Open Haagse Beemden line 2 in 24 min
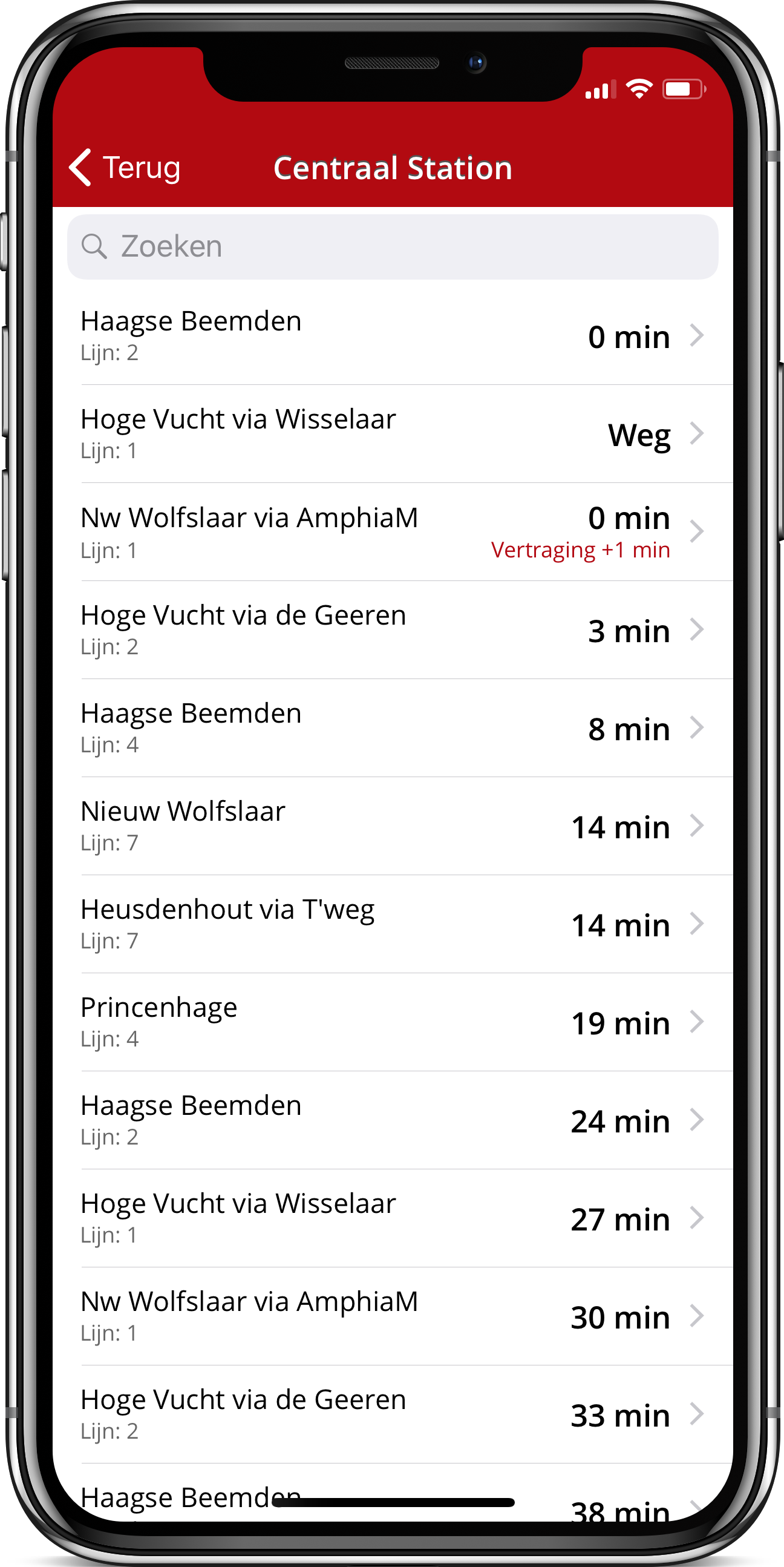 393,1120
